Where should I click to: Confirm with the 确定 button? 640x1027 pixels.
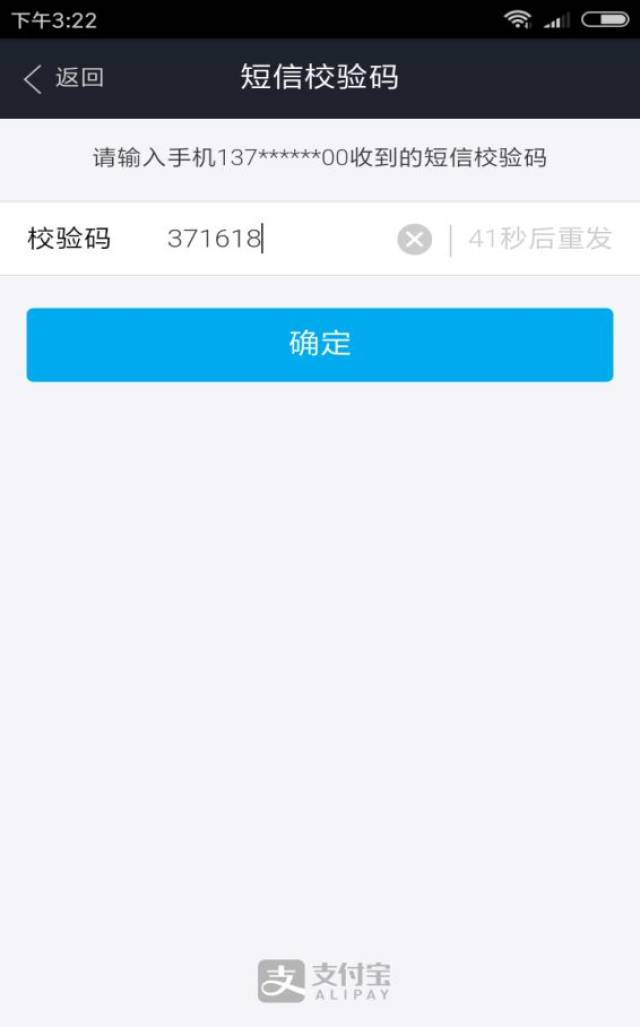(x=319, y=344)
